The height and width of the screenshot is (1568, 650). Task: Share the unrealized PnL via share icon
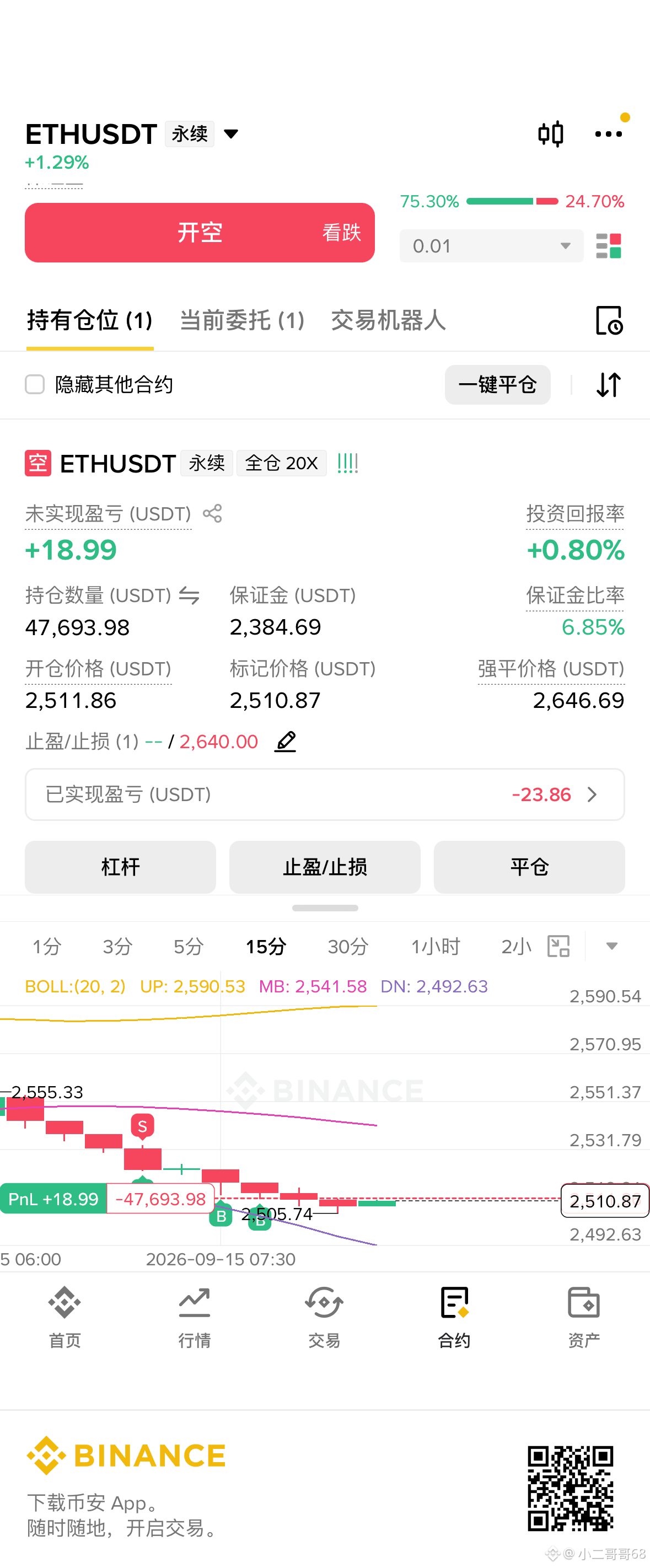[212, 514]
